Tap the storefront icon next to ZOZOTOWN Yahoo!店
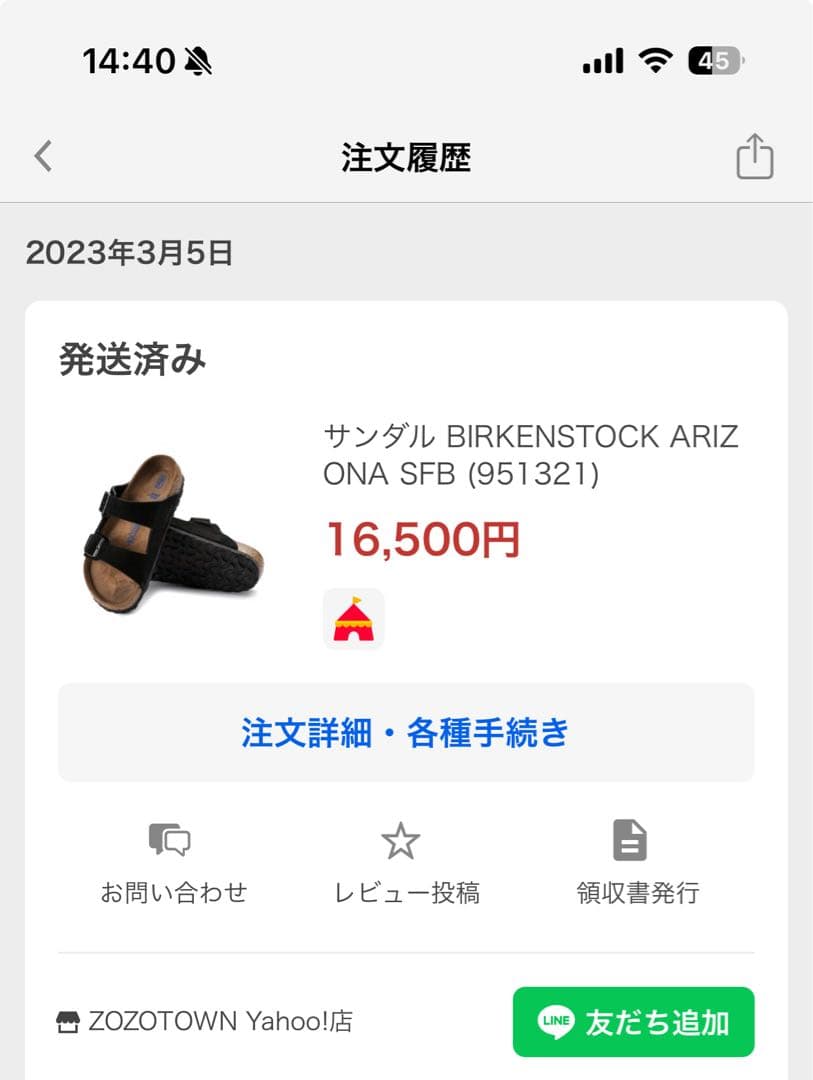Viewport: 813px width, 1080px height. (x=69, y=1021)
